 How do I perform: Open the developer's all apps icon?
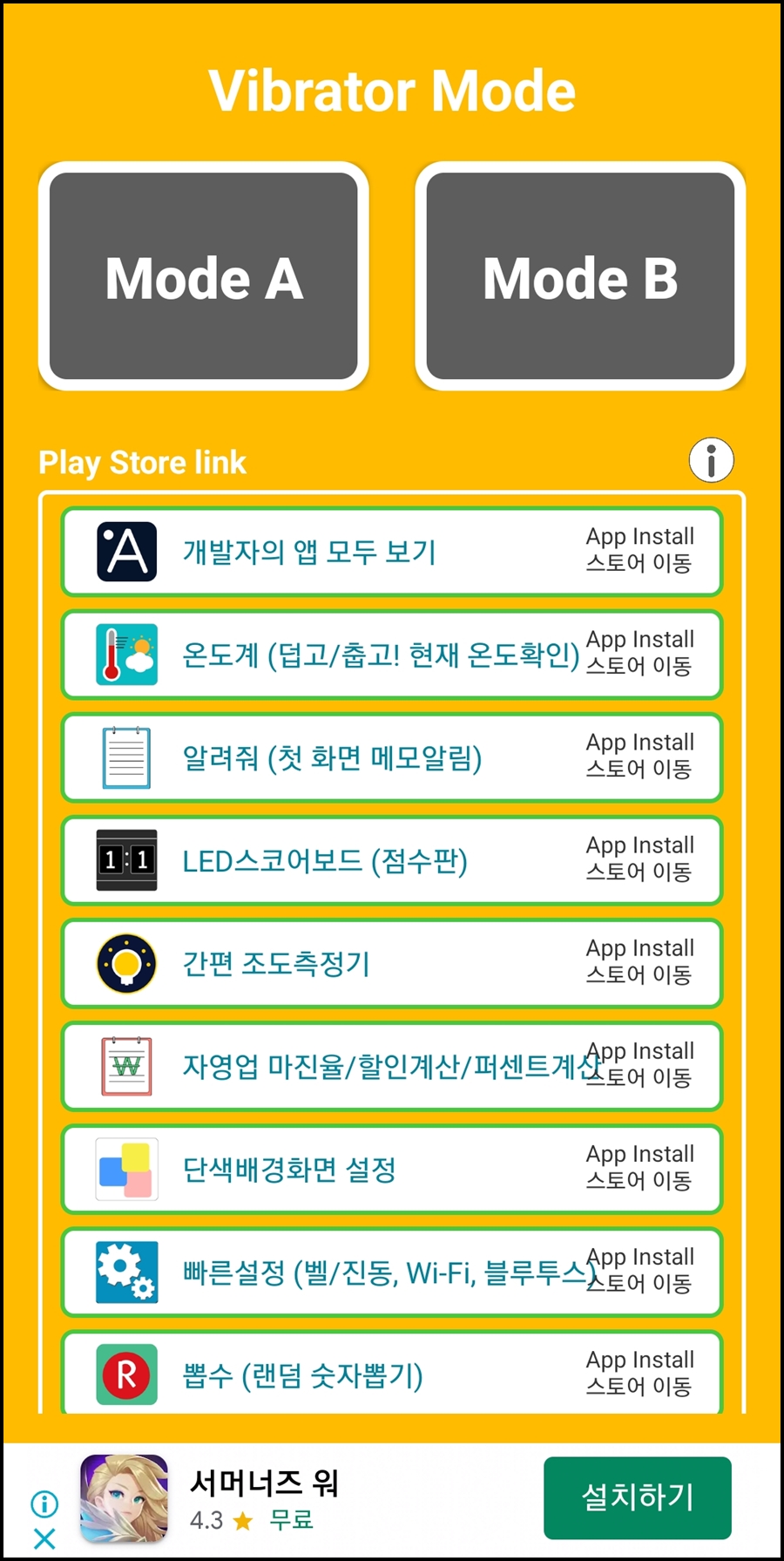coord(125,550)
